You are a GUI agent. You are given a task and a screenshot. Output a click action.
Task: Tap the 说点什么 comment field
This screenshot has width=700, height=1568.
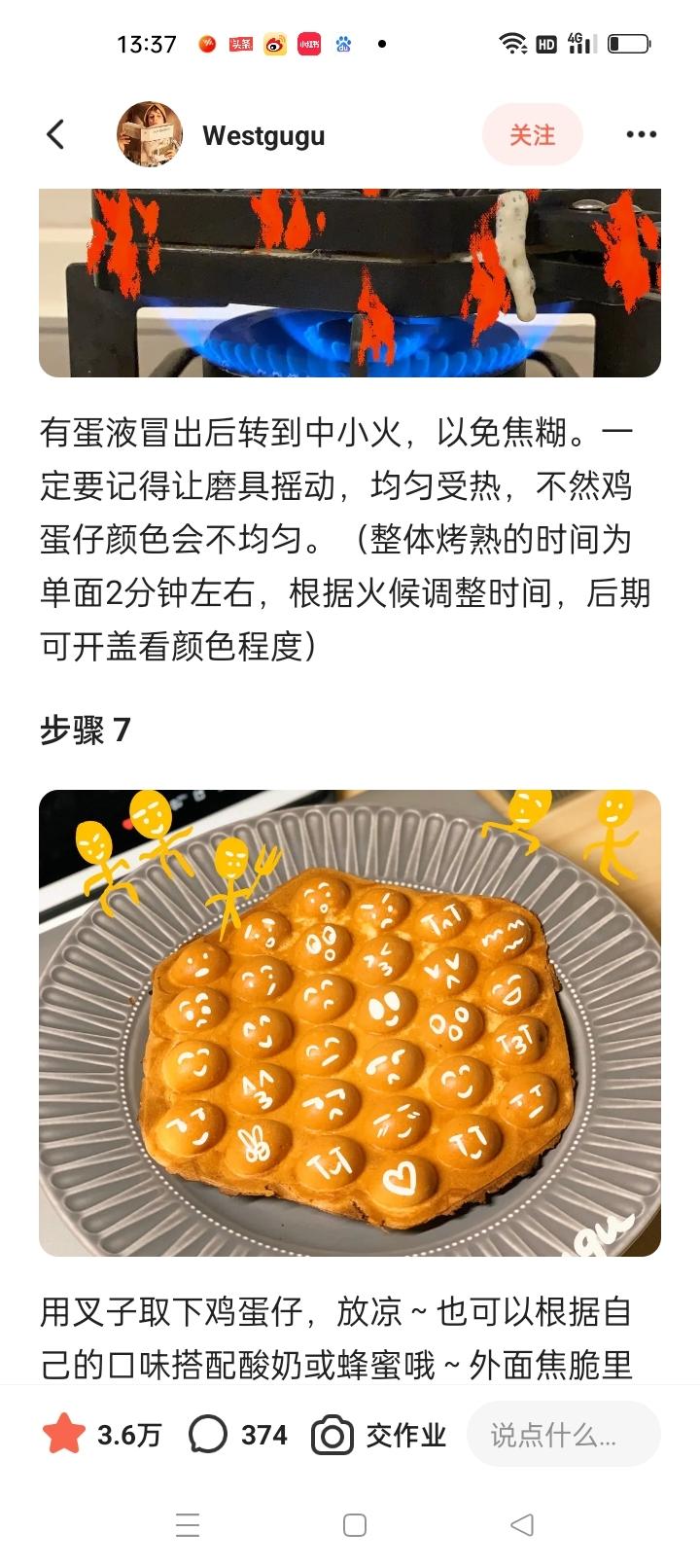pos(564,1434)
